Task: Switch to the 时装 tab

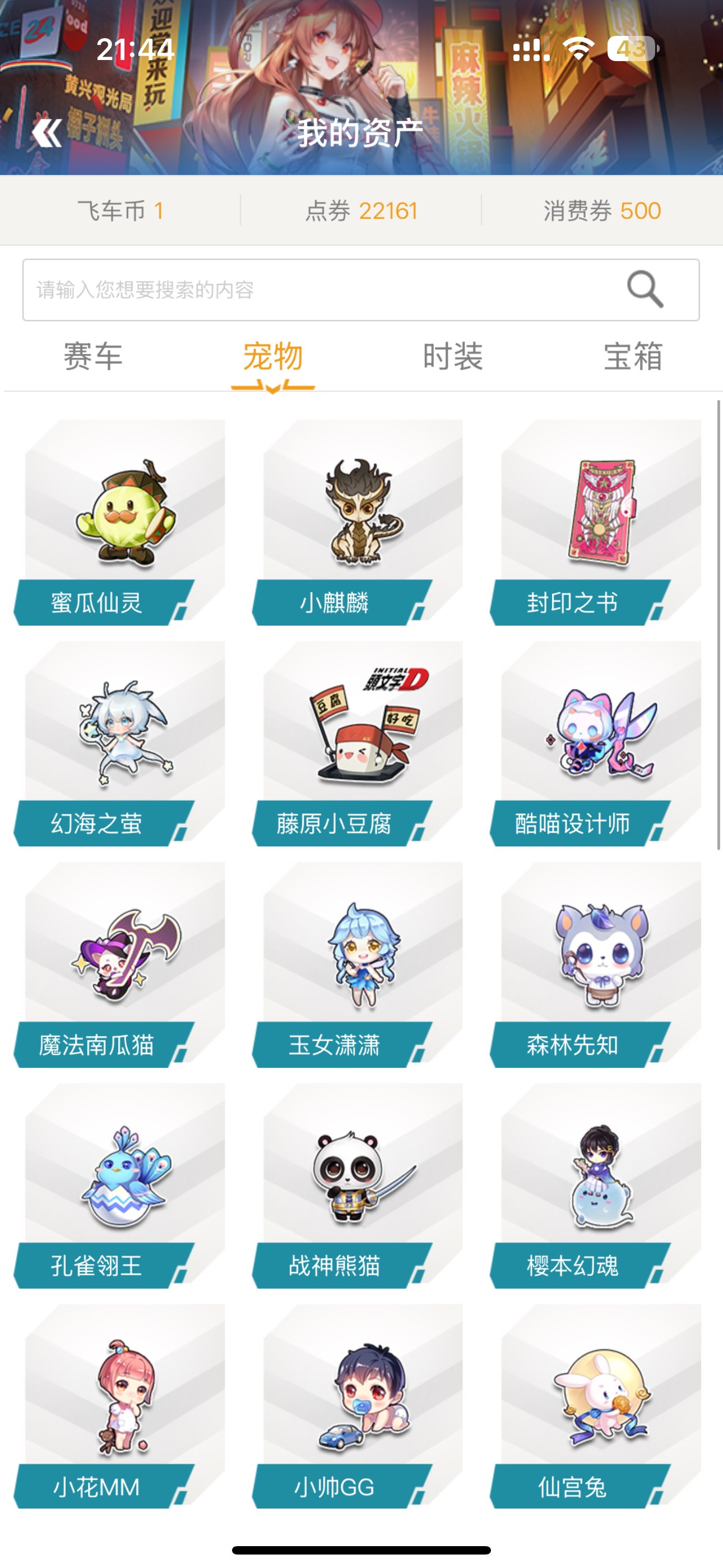Action: (x=453, y=357)
